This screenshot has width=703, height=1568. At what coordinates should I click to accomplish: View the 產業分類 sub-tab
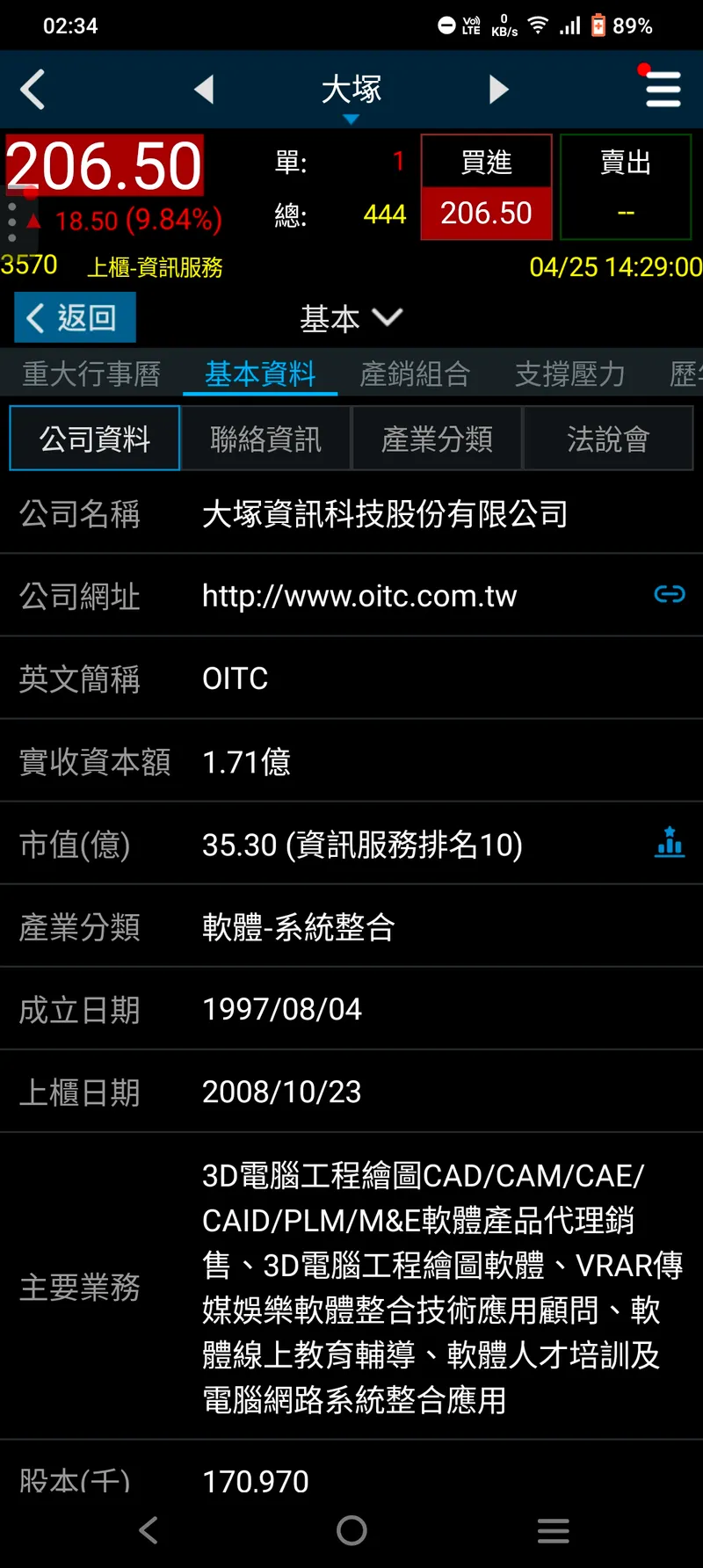437,439
